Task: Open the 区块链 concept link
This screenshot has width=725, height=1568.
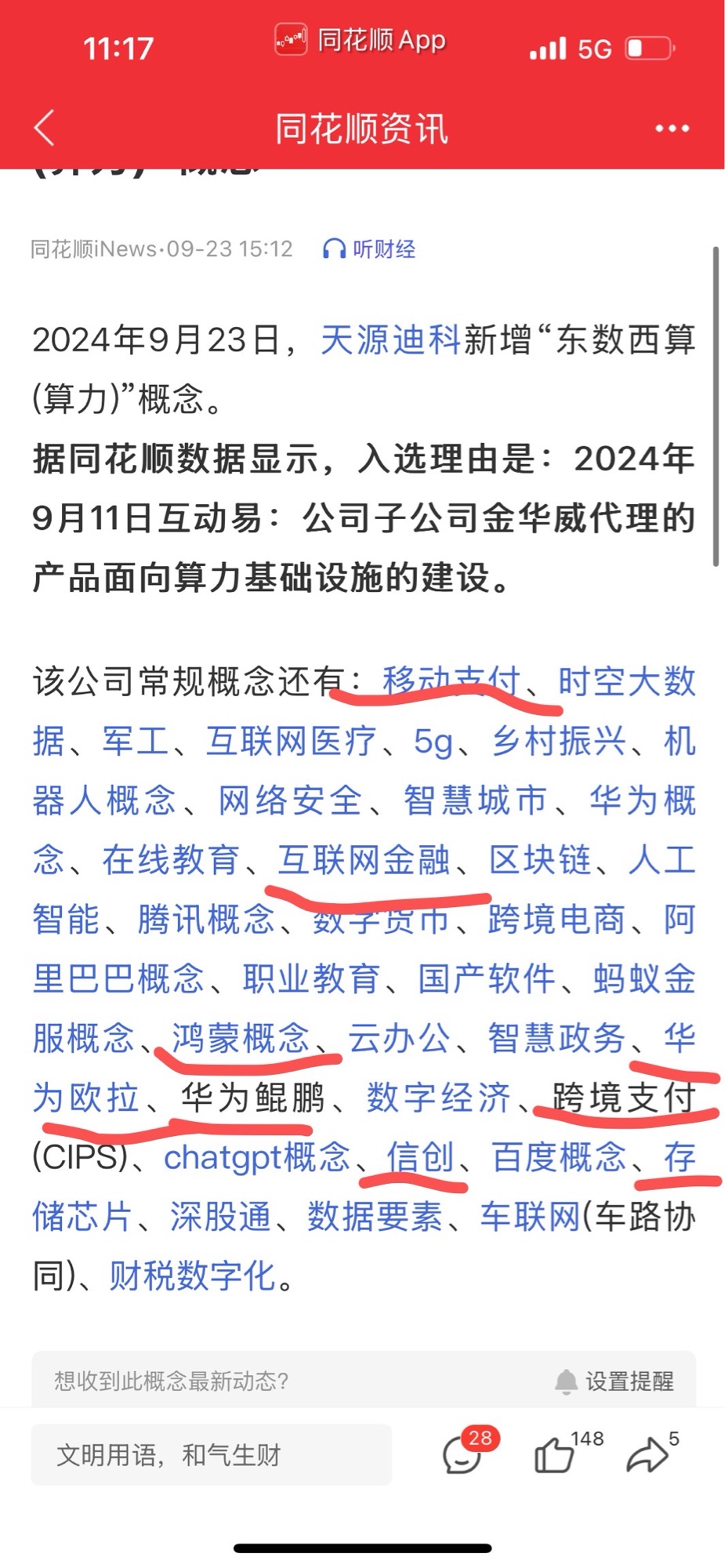Action: pyautogui.click(x=540, y=861)
